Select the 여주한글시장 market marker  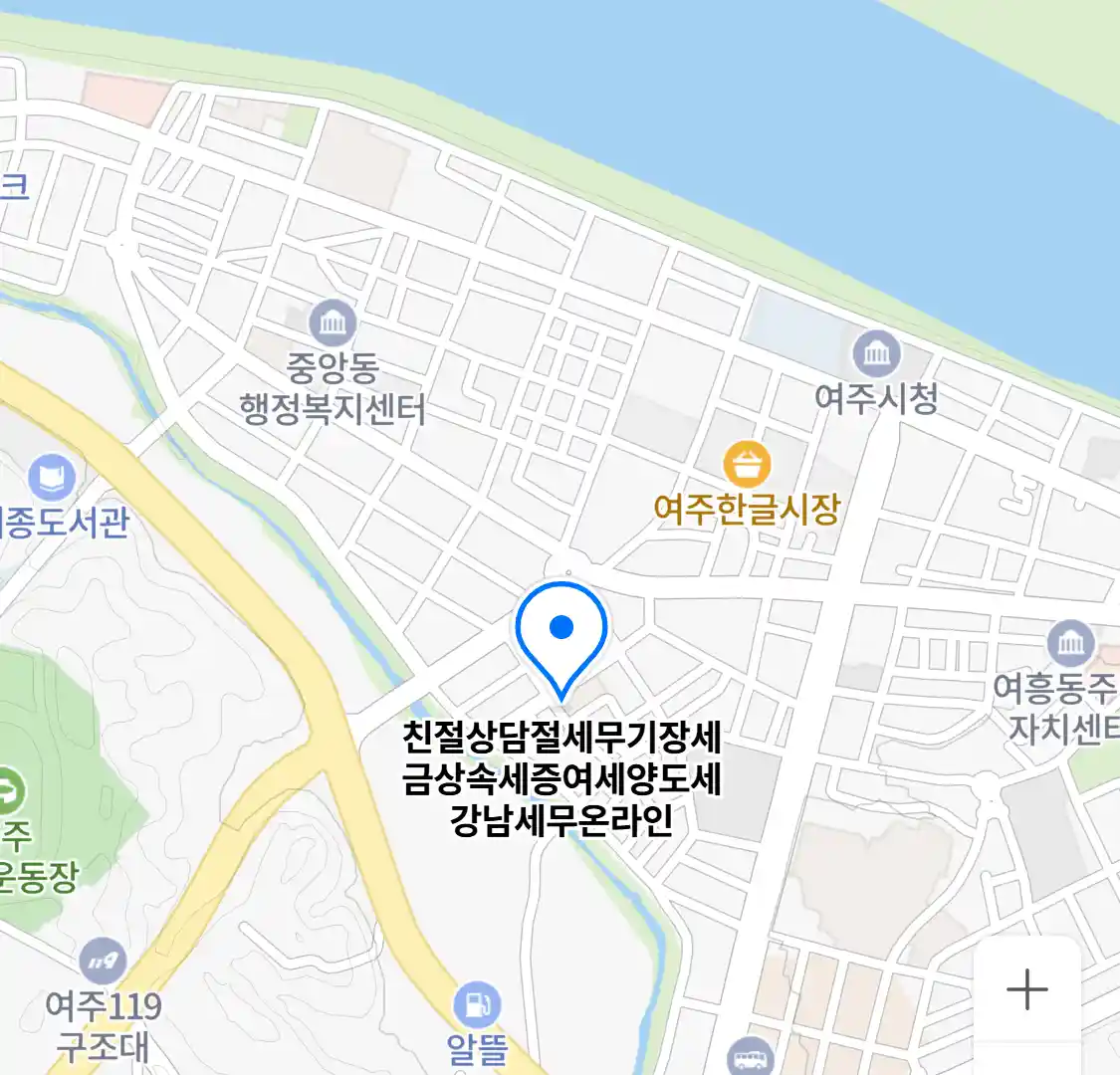point(747,465)
